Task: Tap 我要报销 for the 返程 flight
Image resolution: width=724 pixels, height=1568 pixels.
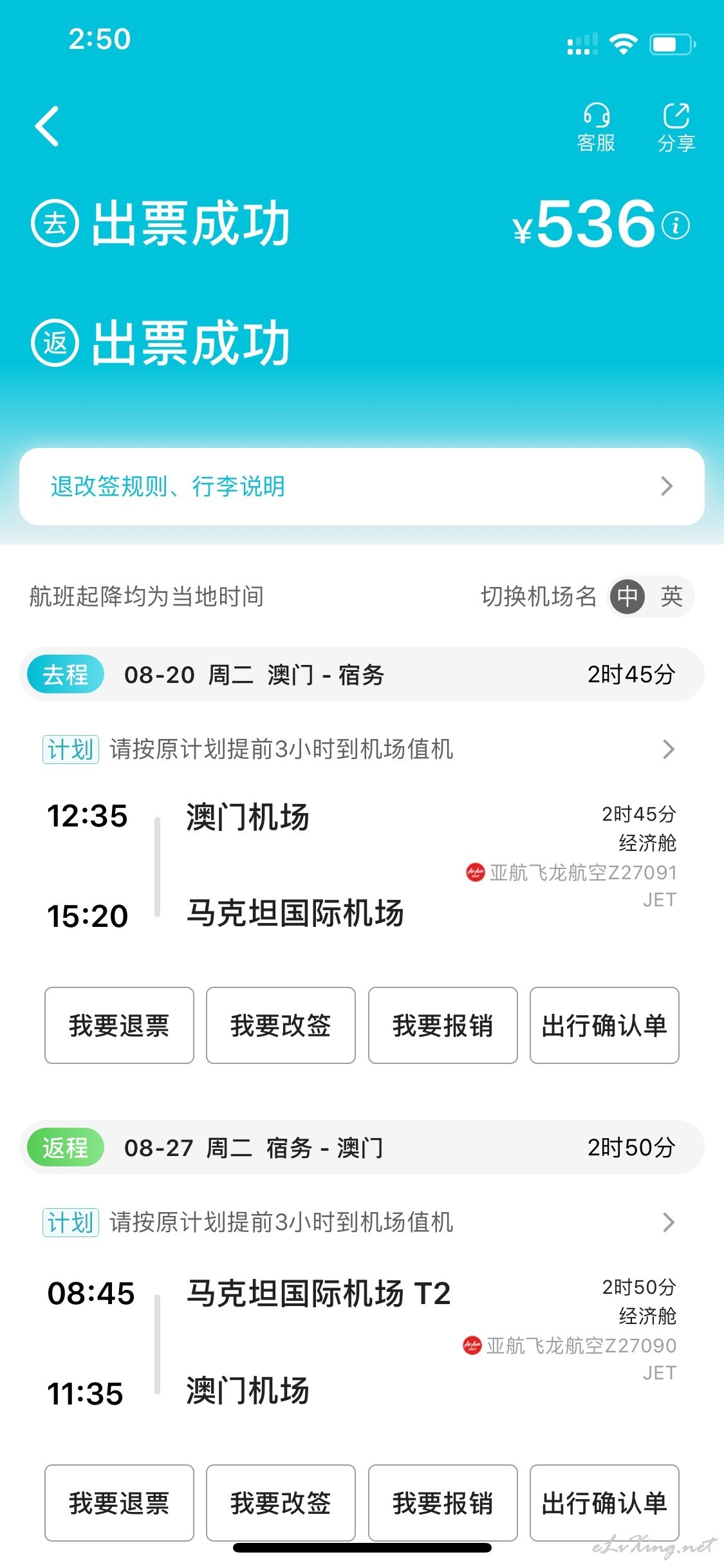Action: (443, 1503)
